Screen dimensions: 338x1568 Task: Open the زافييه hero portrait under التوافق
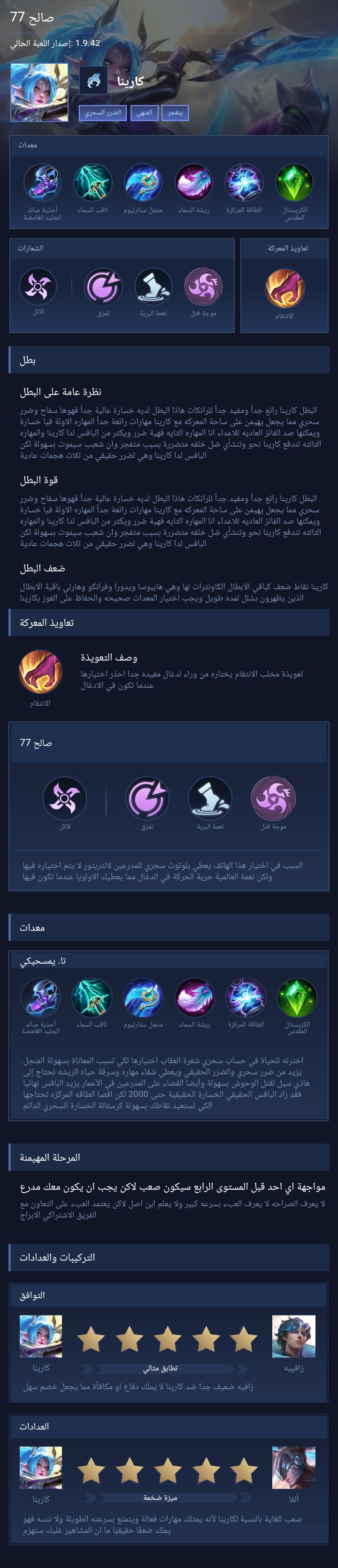(x=293, y=1337)
